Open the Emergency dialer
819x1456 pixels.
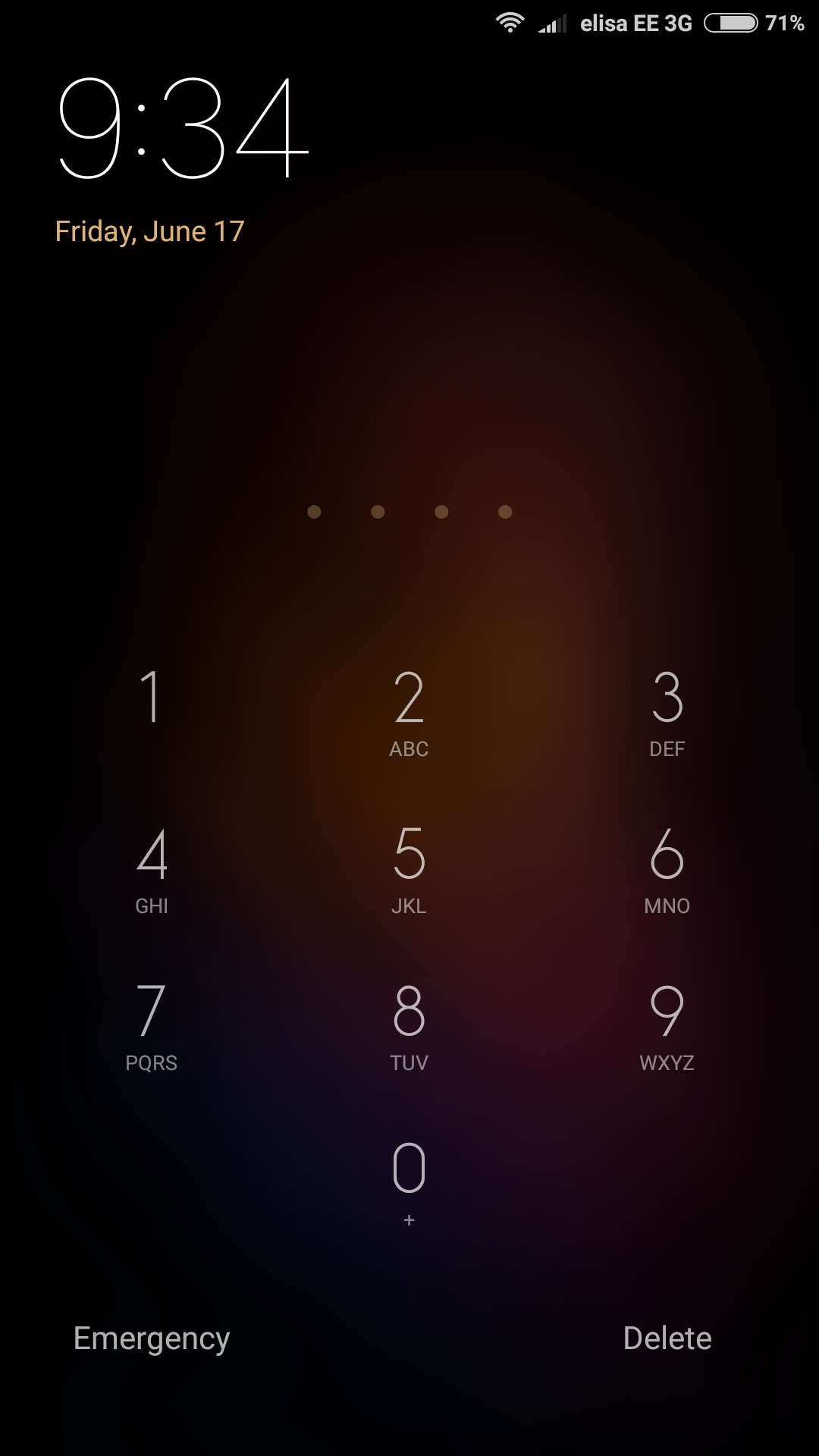click(x=152, y=1339)
